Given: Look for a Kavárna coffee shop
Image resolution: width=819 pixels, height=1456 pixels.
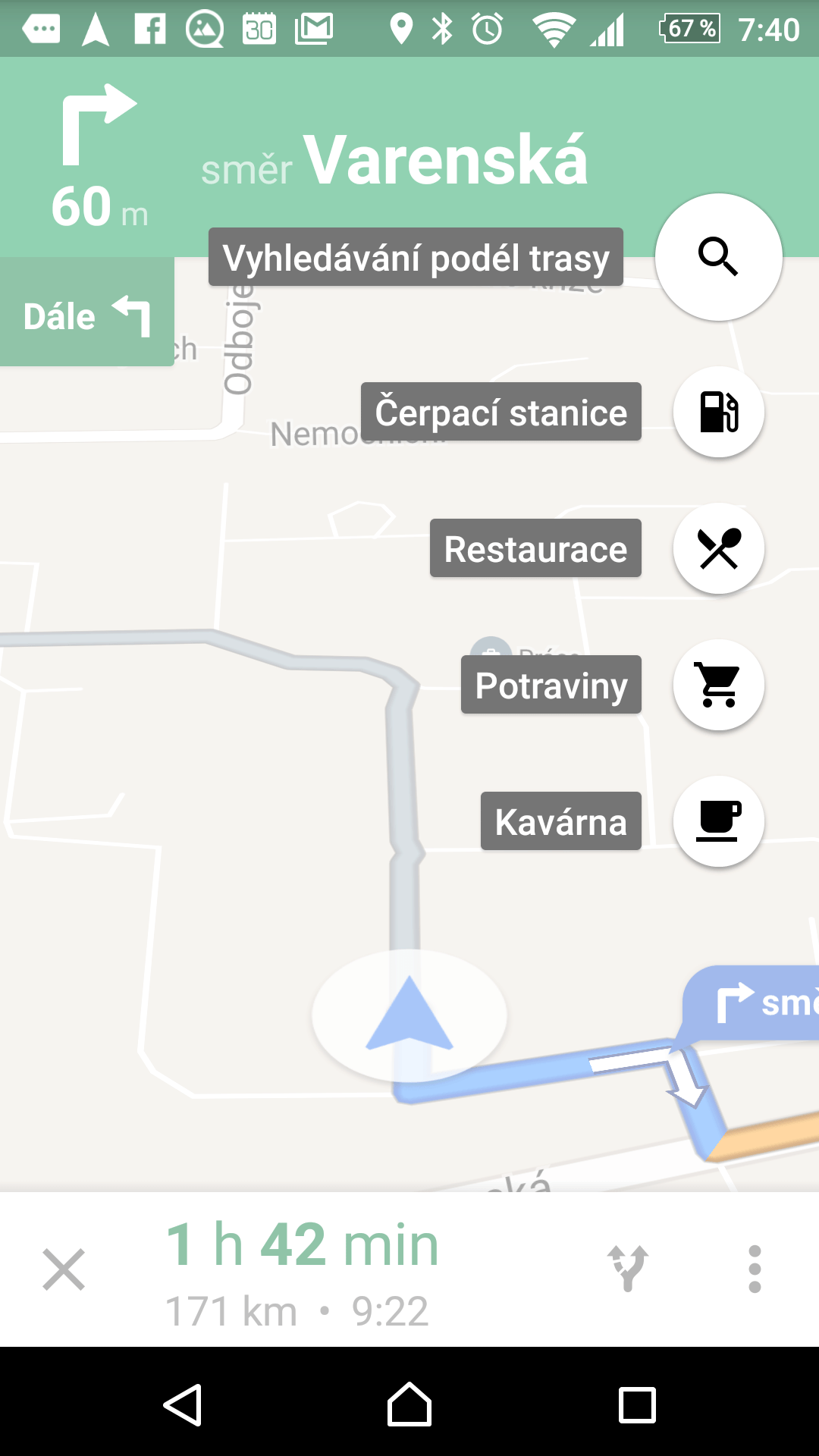Looking at the screenshot, I should tap(718, 821).
